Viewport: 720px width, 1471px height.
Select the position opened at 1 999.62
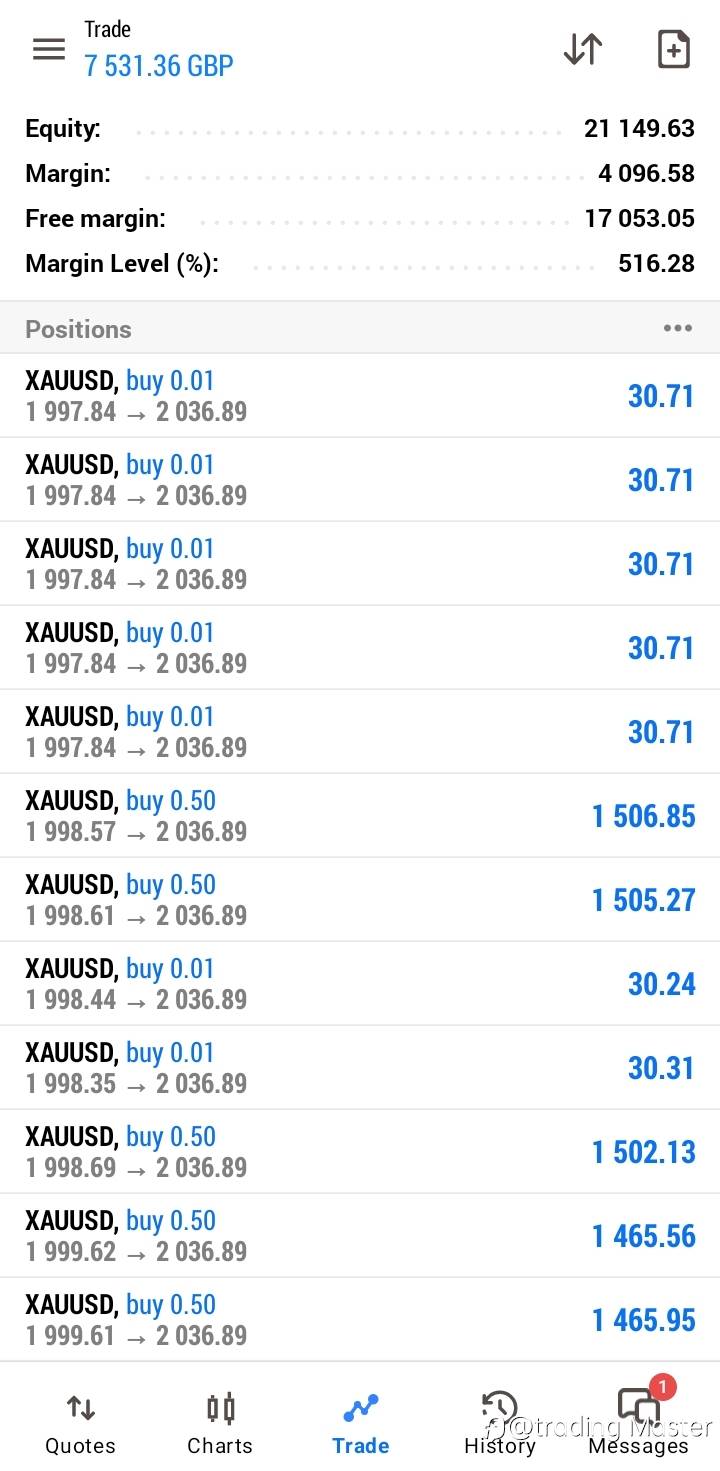tap(360, 1235)
